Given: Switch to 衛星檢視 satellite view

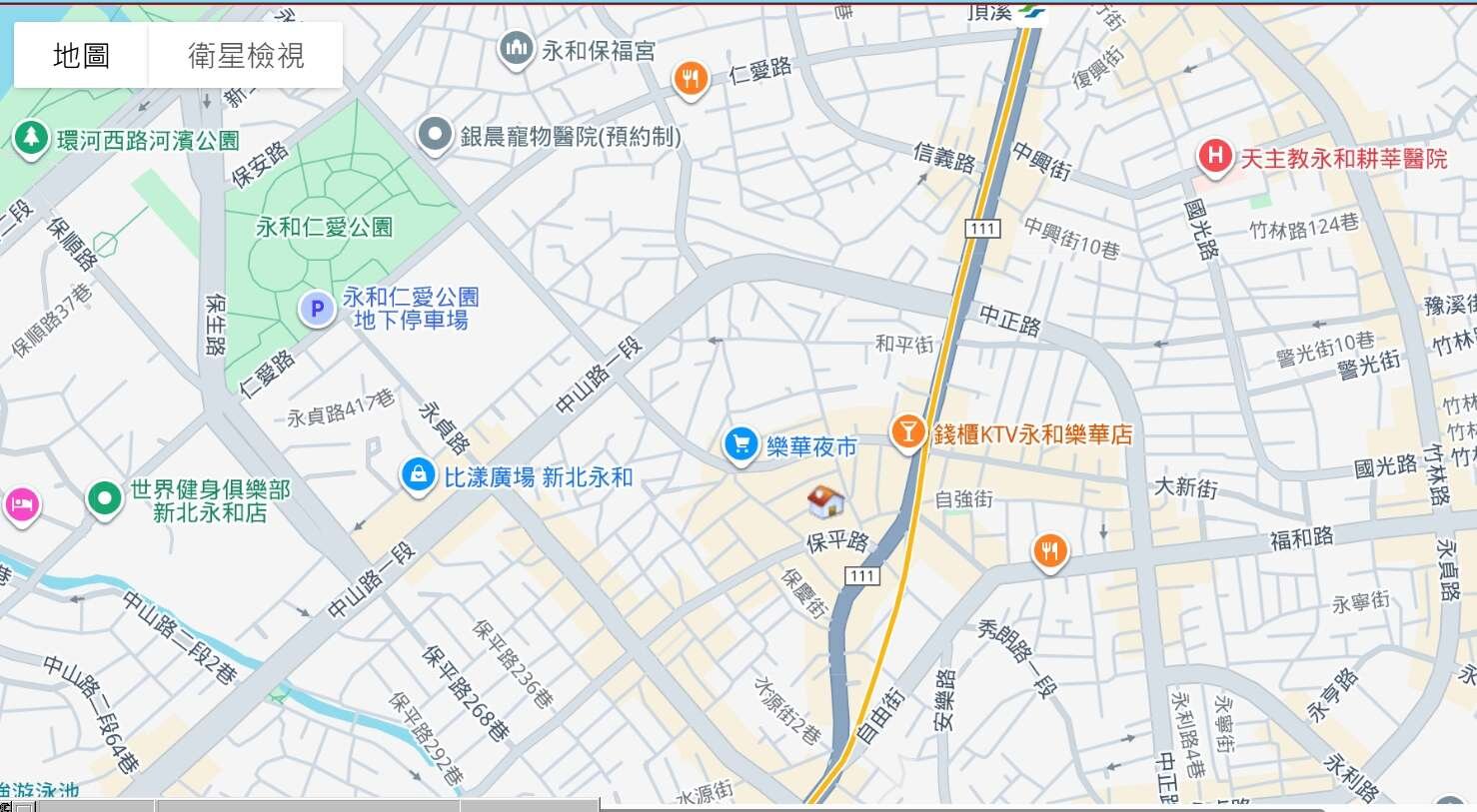Looking at the screenshot, I should click(x=246, y=56).
